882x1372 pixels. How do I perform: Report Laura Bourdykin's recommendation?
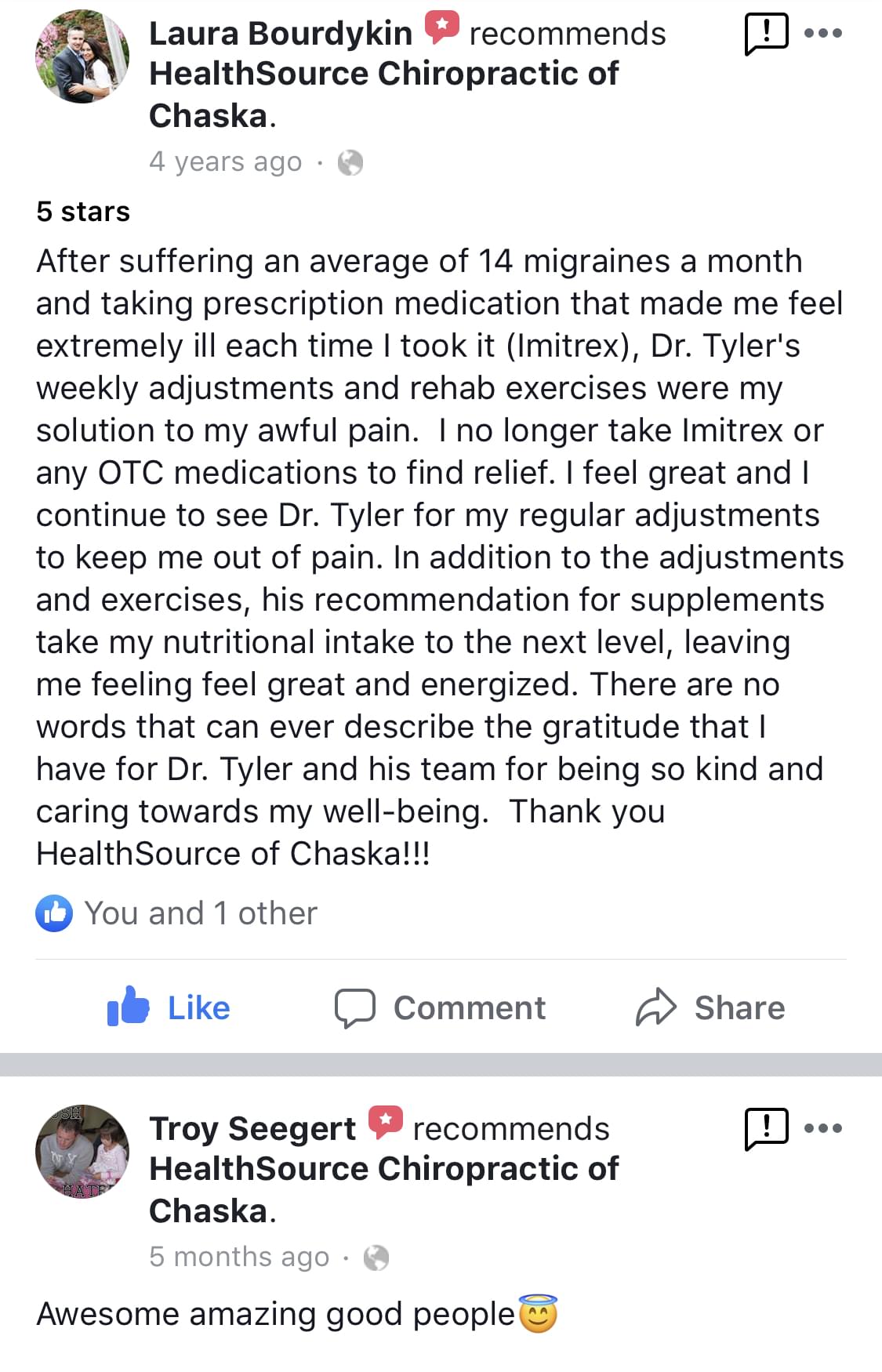(765, 34)
